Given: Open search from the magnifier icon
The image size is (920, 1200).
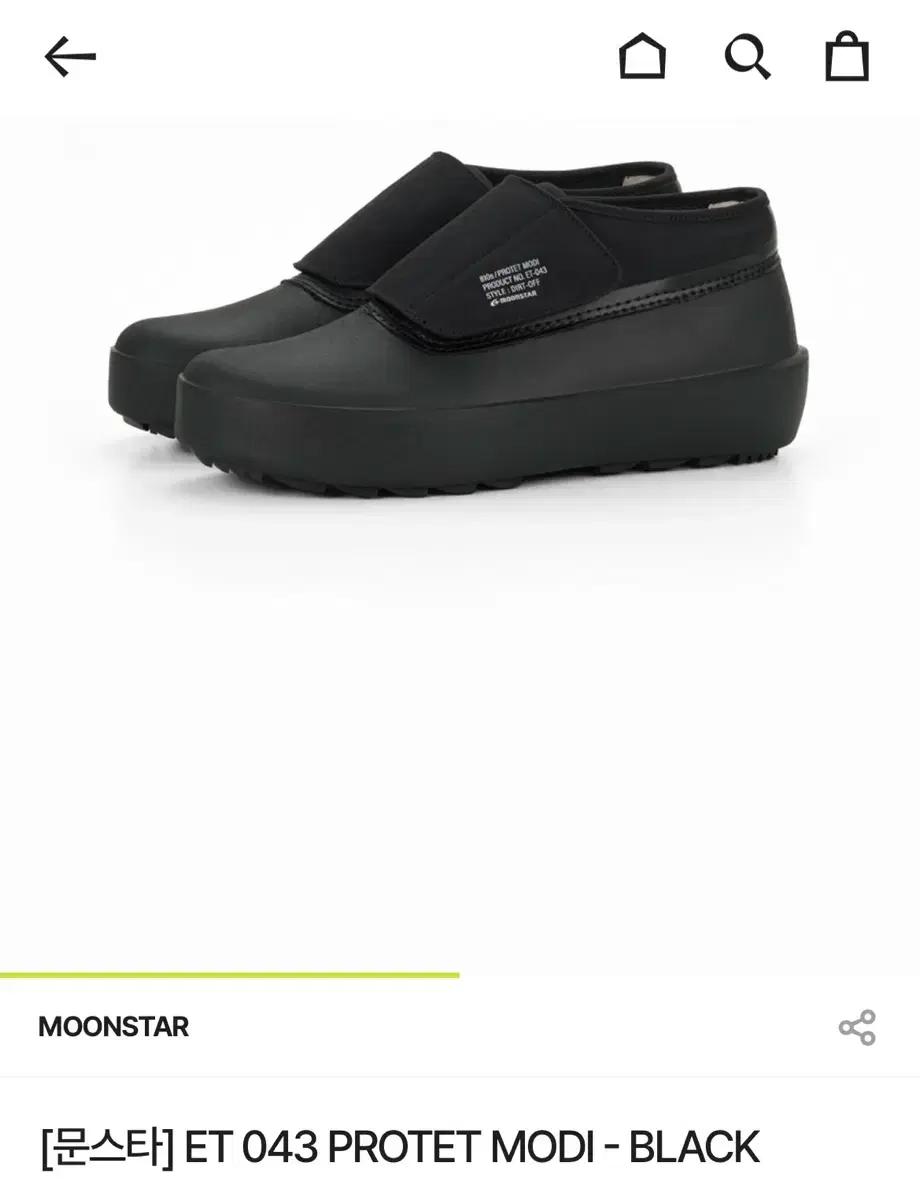Looking at the screenshot, I should 747,57.
